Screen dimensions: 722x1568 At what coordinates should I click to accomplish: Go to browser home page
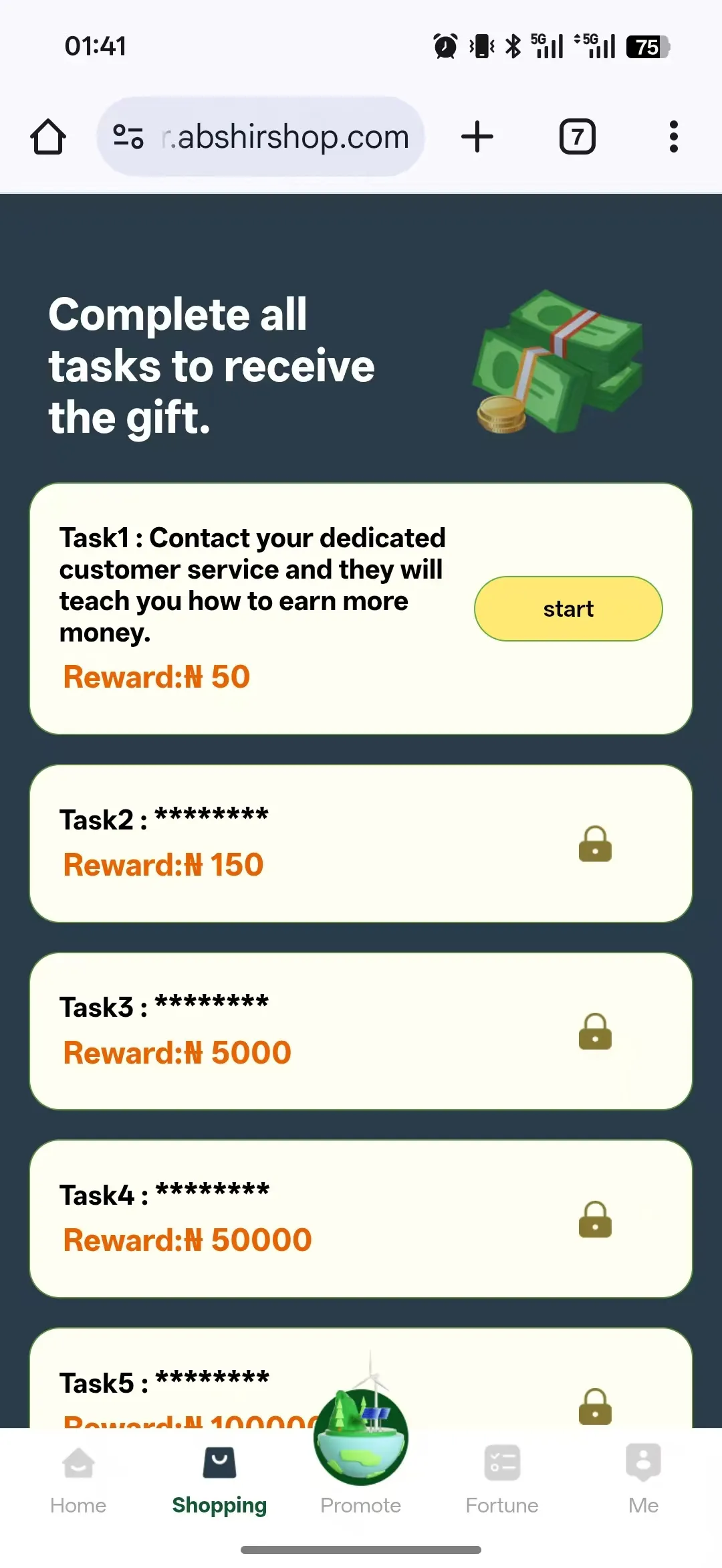47,136
